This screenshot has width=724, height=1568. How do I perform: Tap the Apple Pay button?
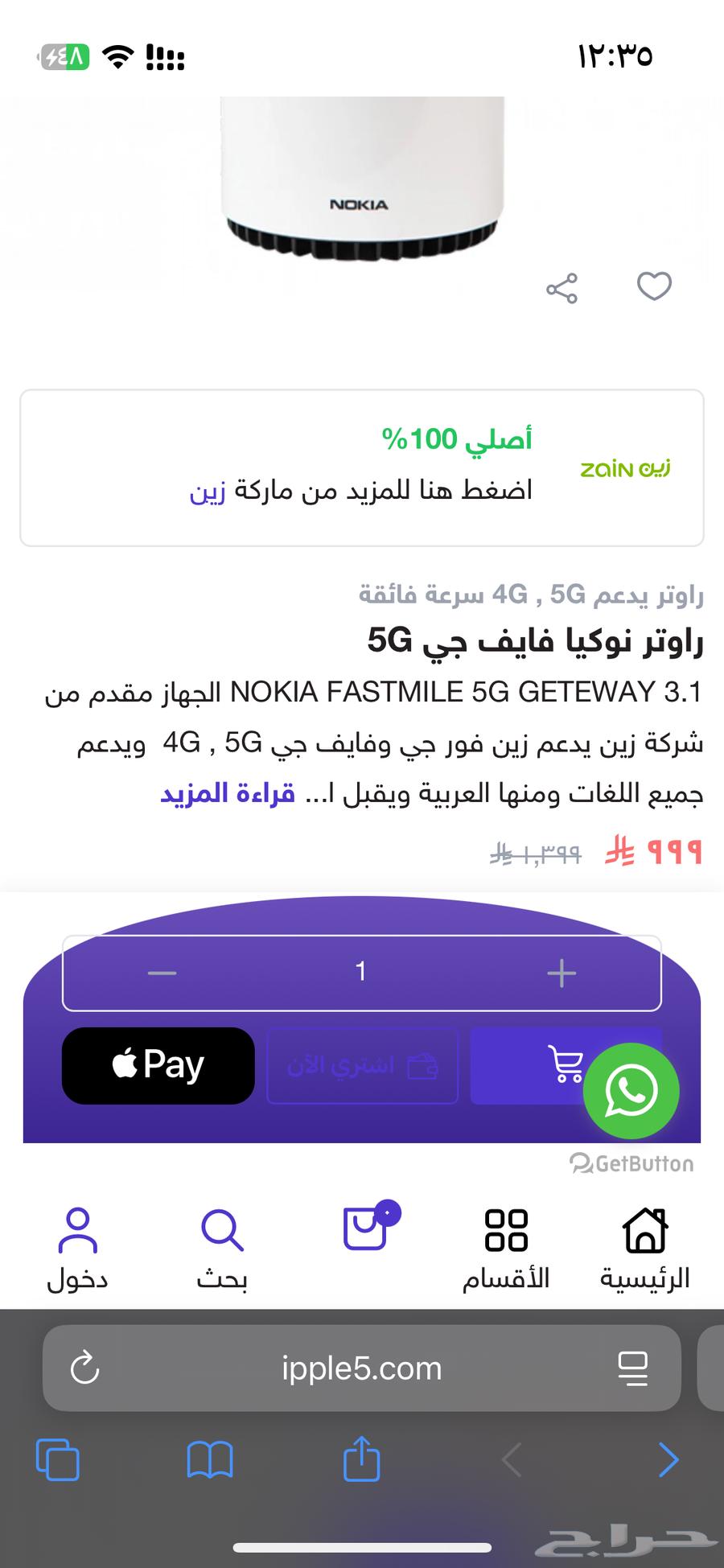point(158,1064)
